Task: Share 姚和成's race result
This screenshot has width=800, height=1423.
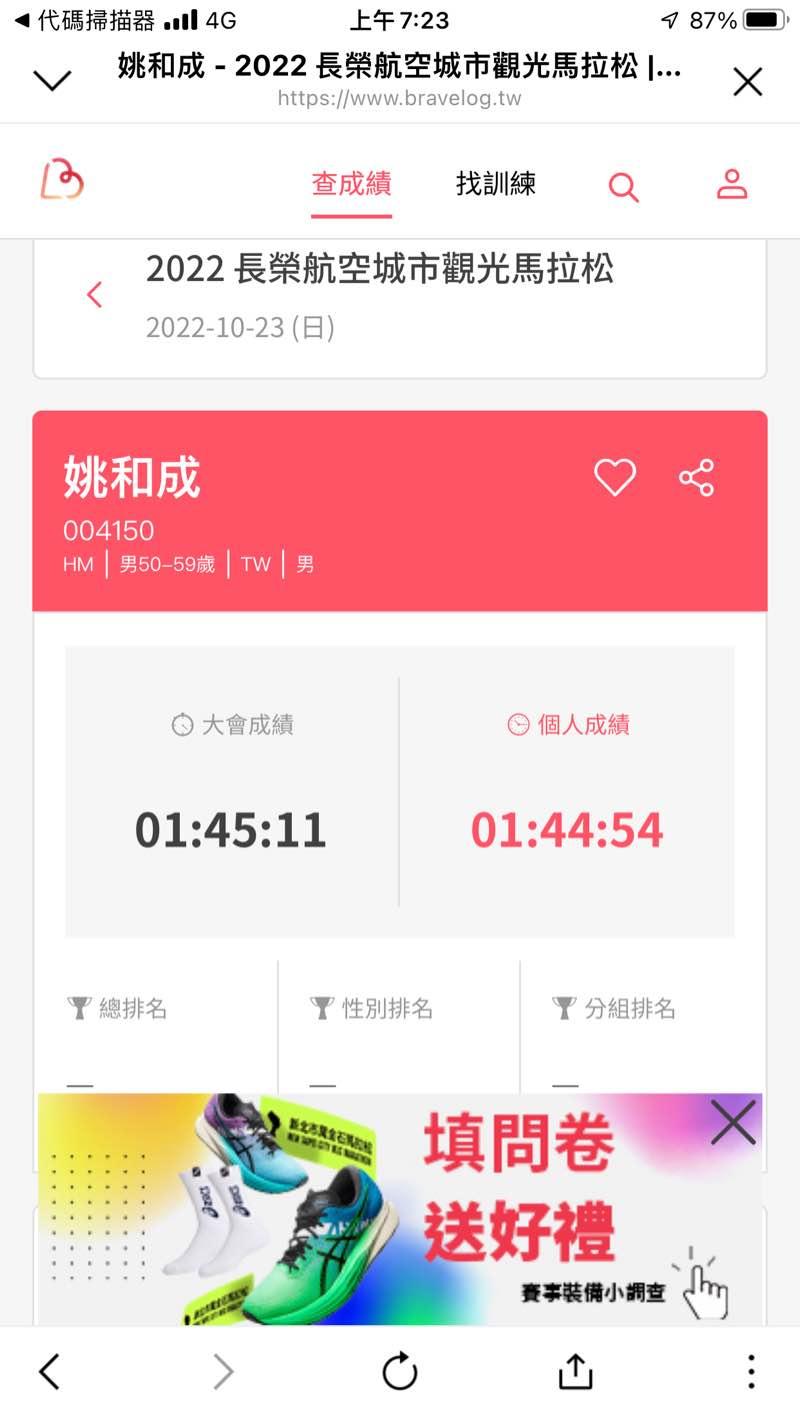Action: pyautogui.click(x=697, y=478)
